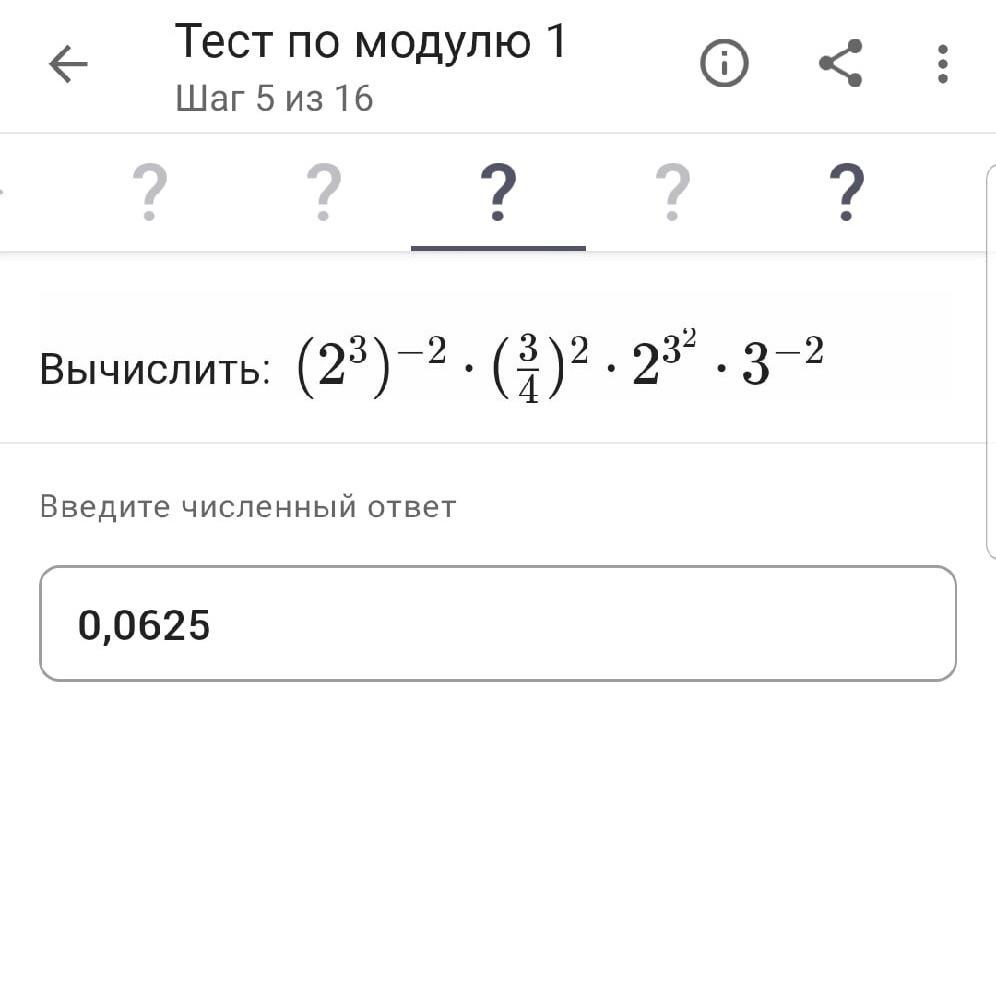This screenshot has width=996, height=997.
Task: Share this test step
Action: click(840, 64)
